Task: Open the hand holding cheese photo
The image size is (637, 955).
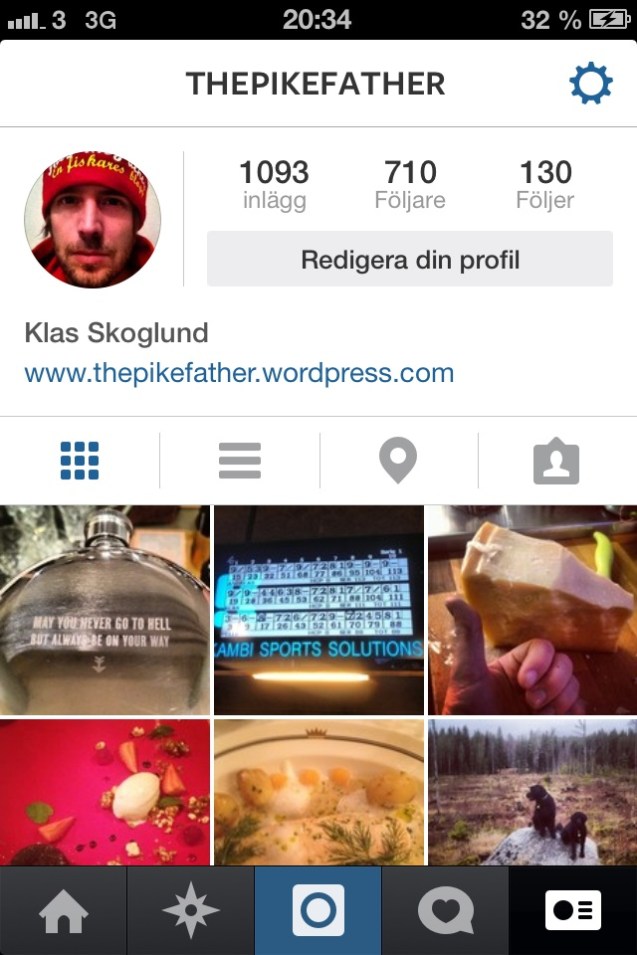Action: pyautogui.click(x=532, y=610)
